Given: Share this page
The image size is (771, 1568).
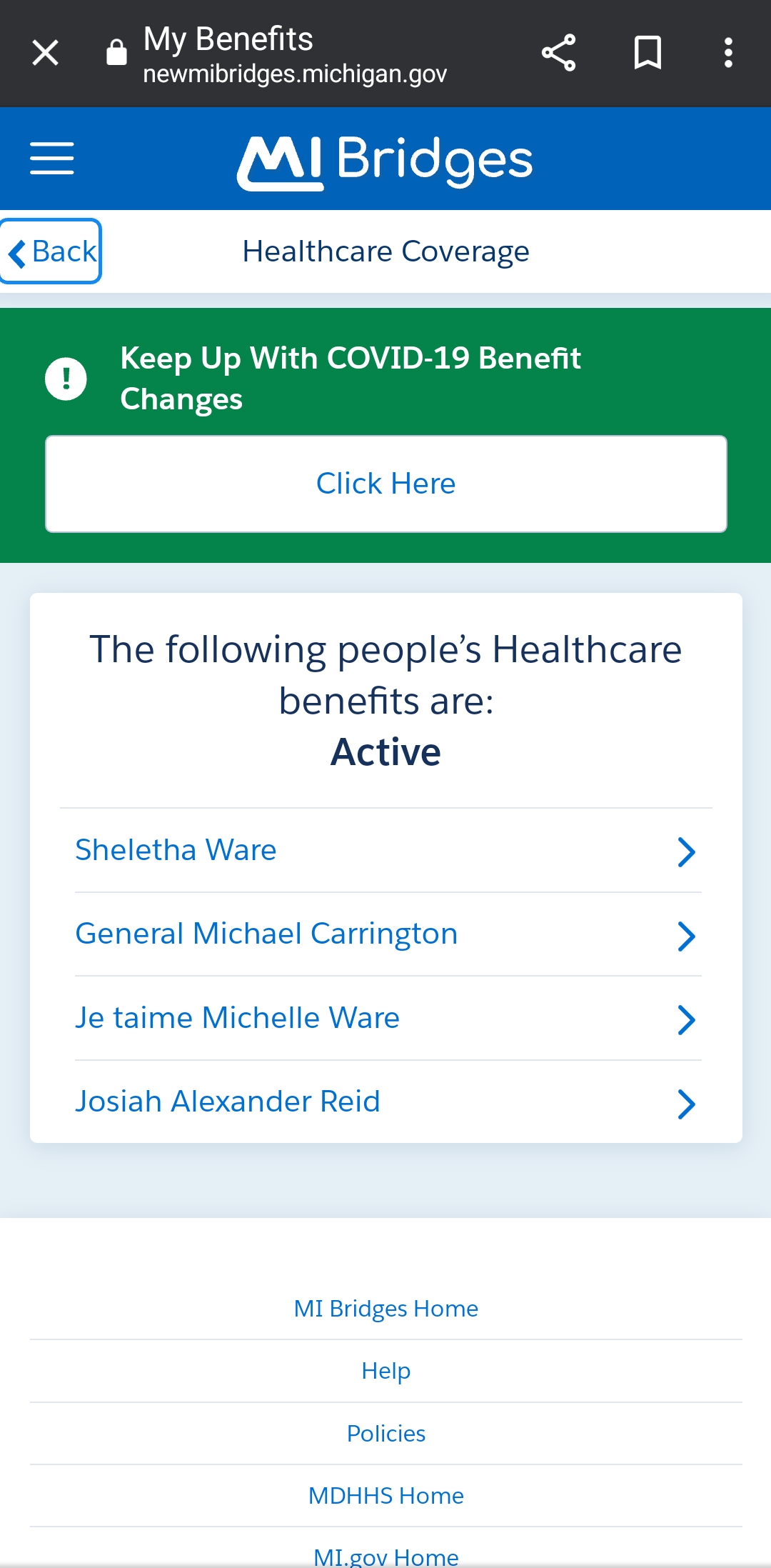Looking at the screenshot, I should tap(558, 53).
